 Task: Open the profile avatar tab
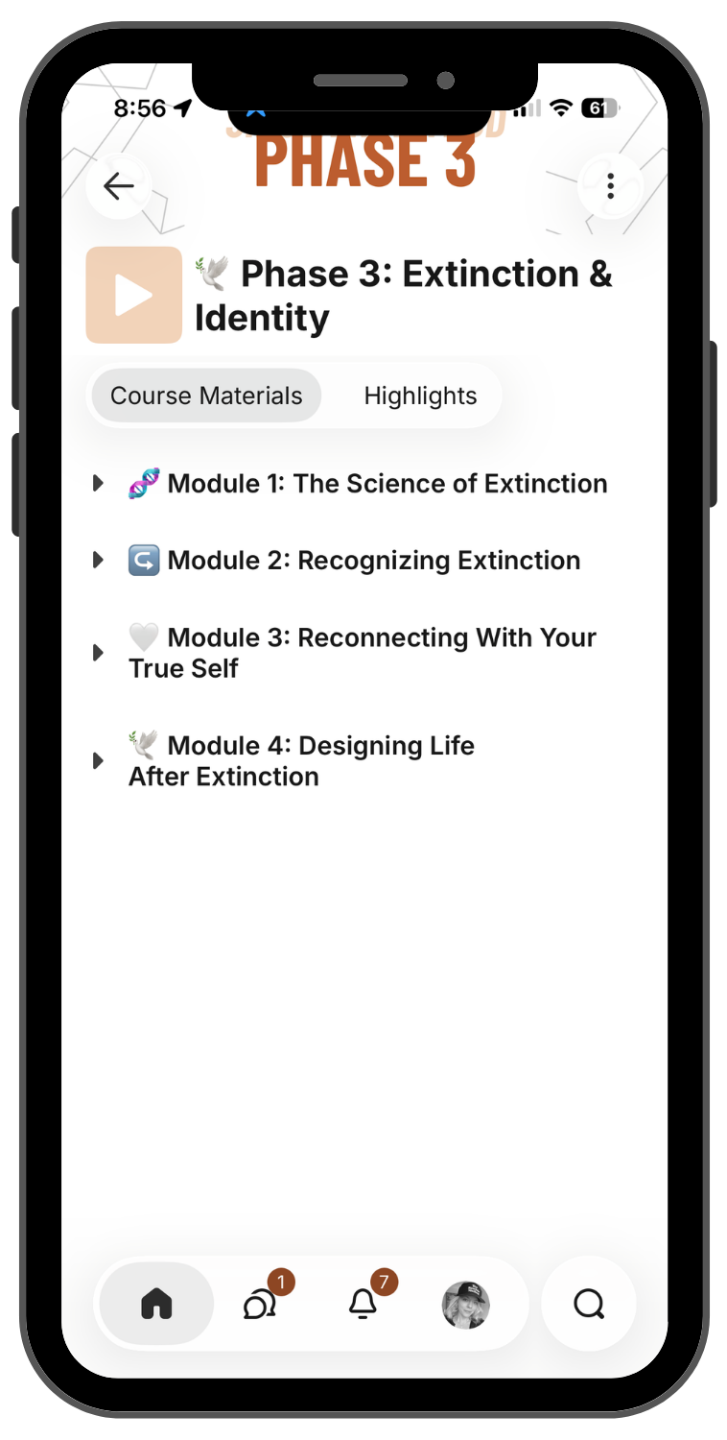(x=466, y=1304)
